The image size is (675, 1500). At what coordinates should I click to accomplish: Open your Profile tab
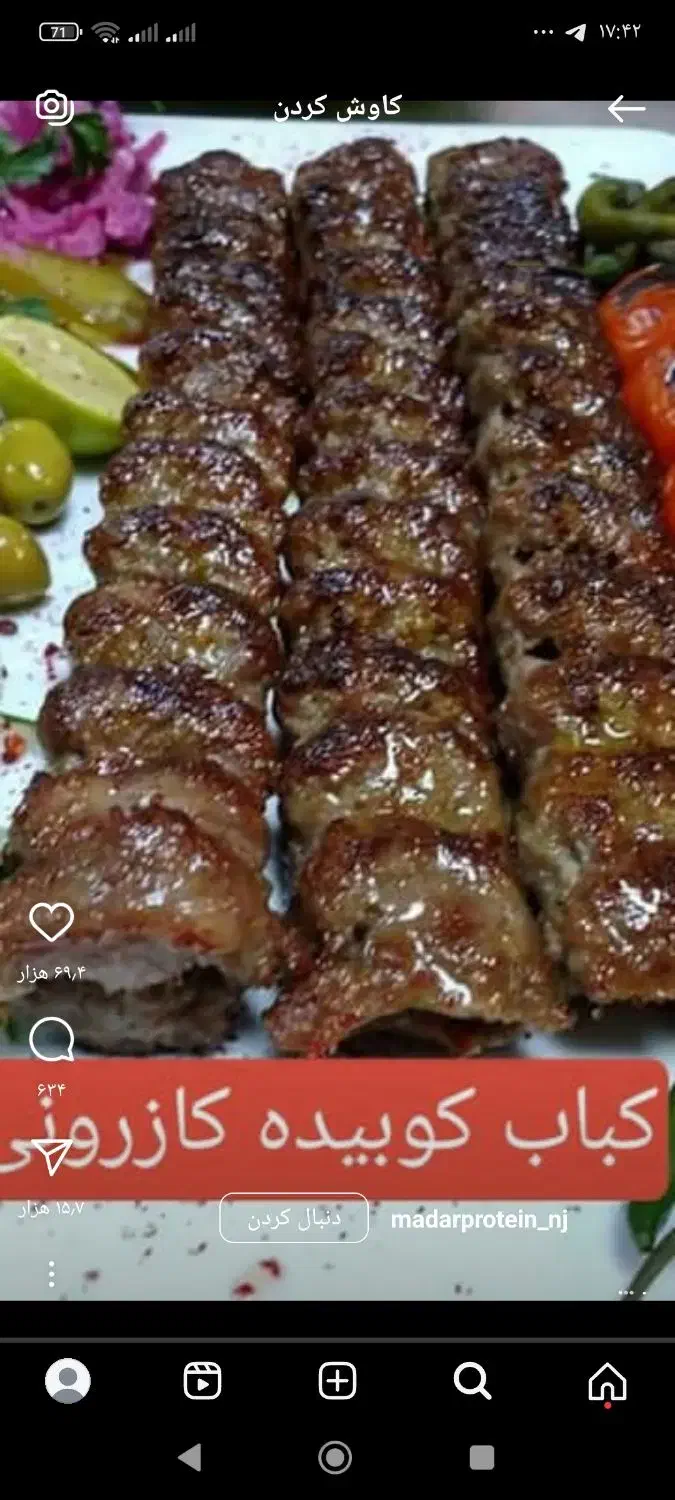coord(68,1382)
